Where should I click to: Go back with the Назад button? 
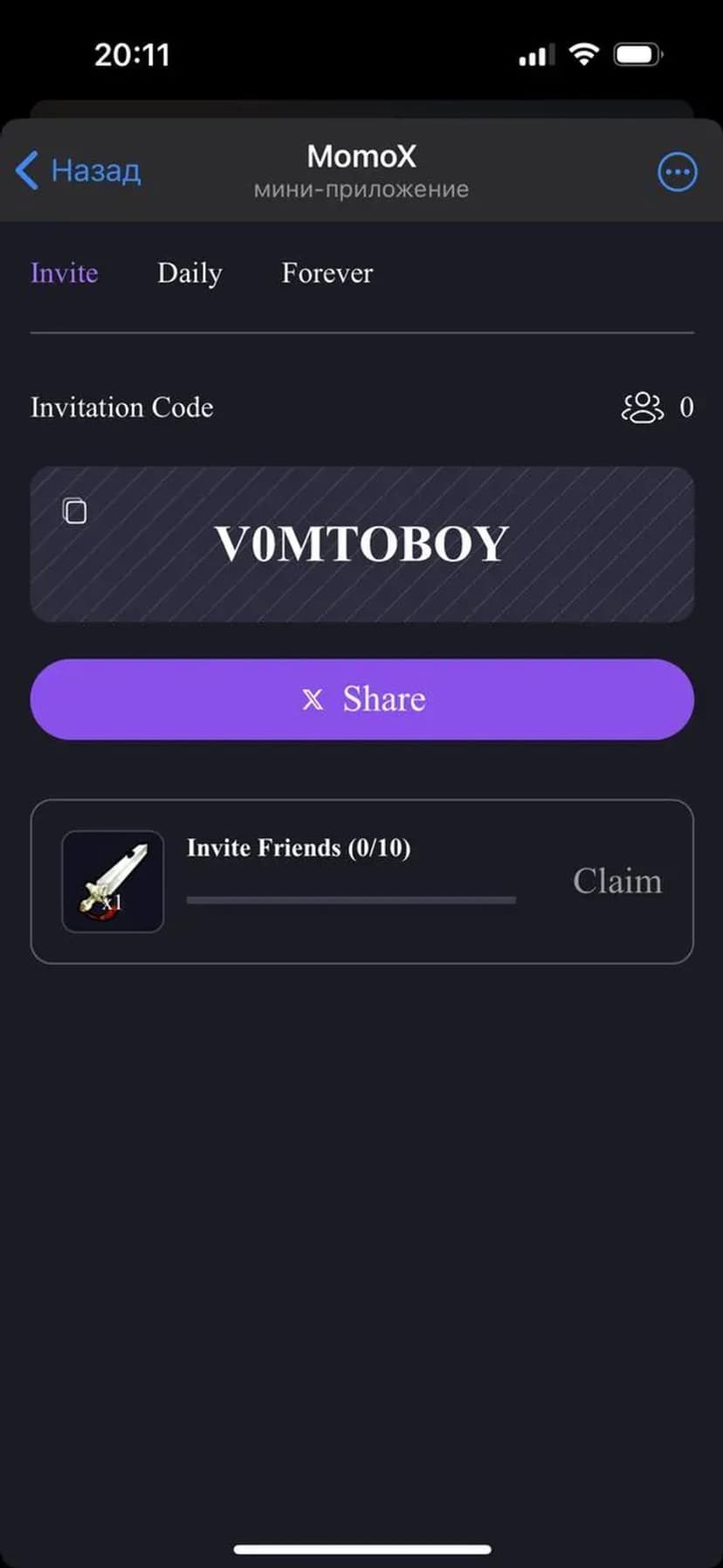(x=79, y=170)
